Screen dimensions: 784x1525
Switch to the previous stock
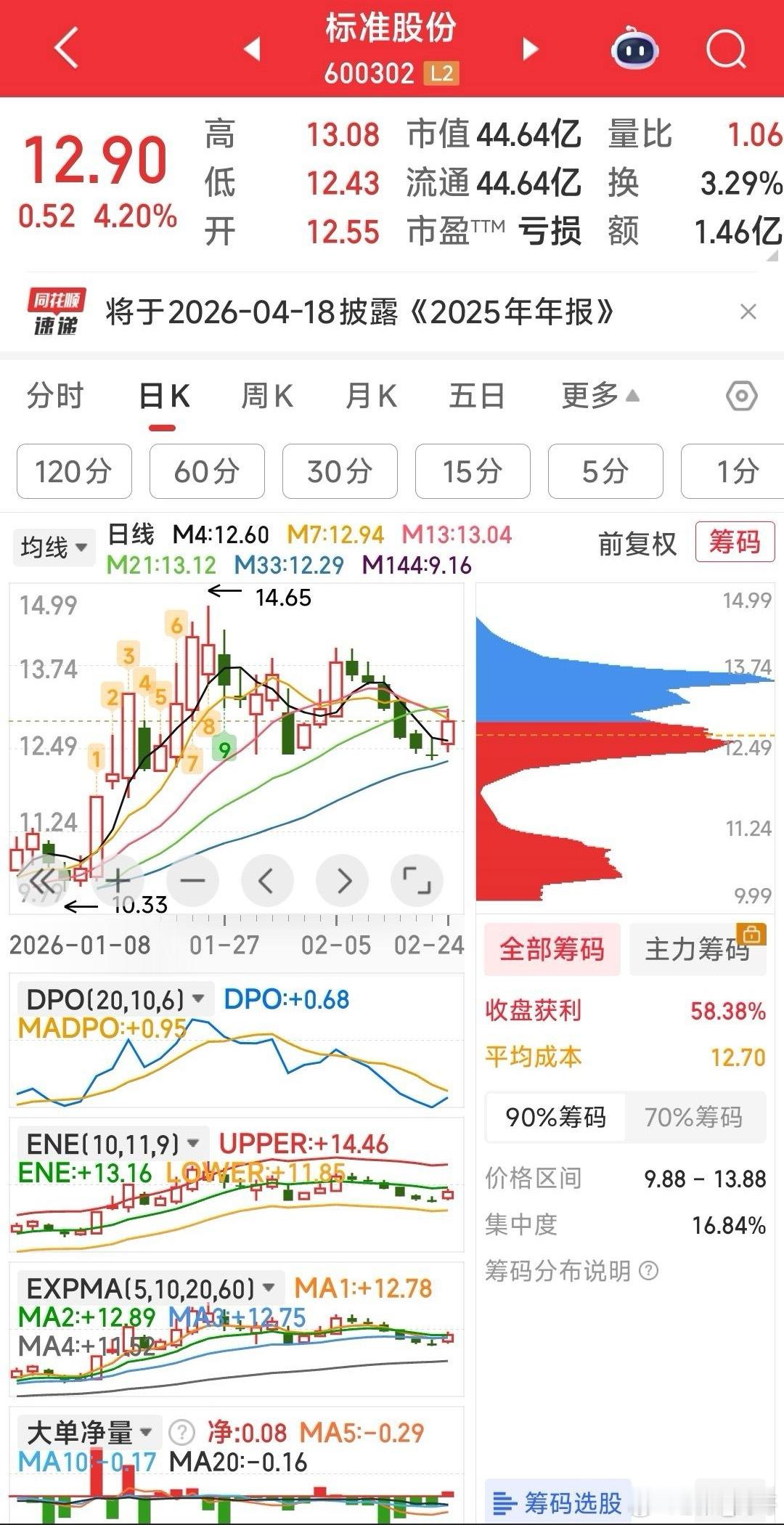coord(252,49)
